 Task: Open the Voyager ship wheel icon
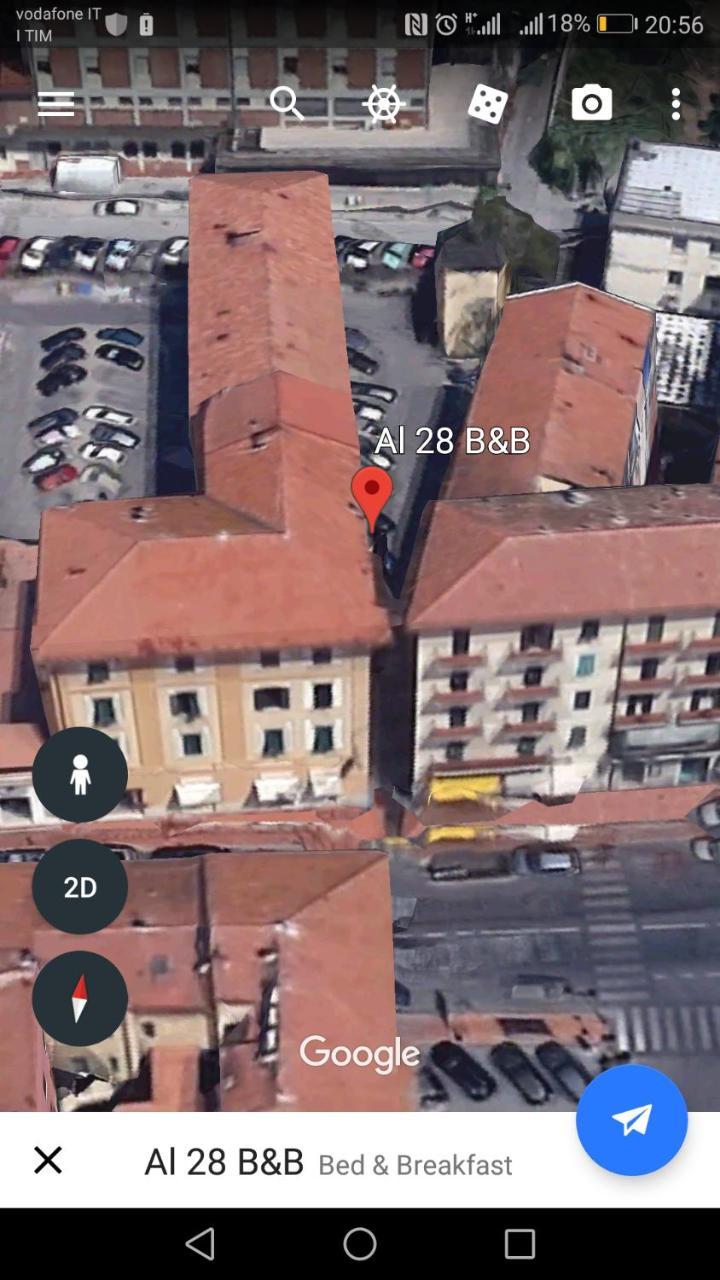tap(384, 104)
